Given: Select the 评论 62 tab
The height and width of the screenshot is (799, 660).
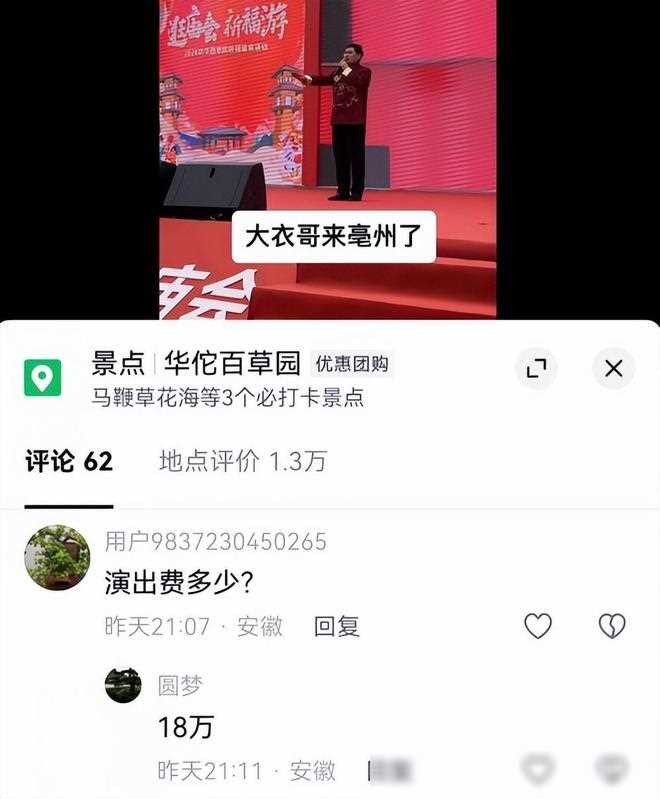Looking at the screenshot, I should [69, 461].
